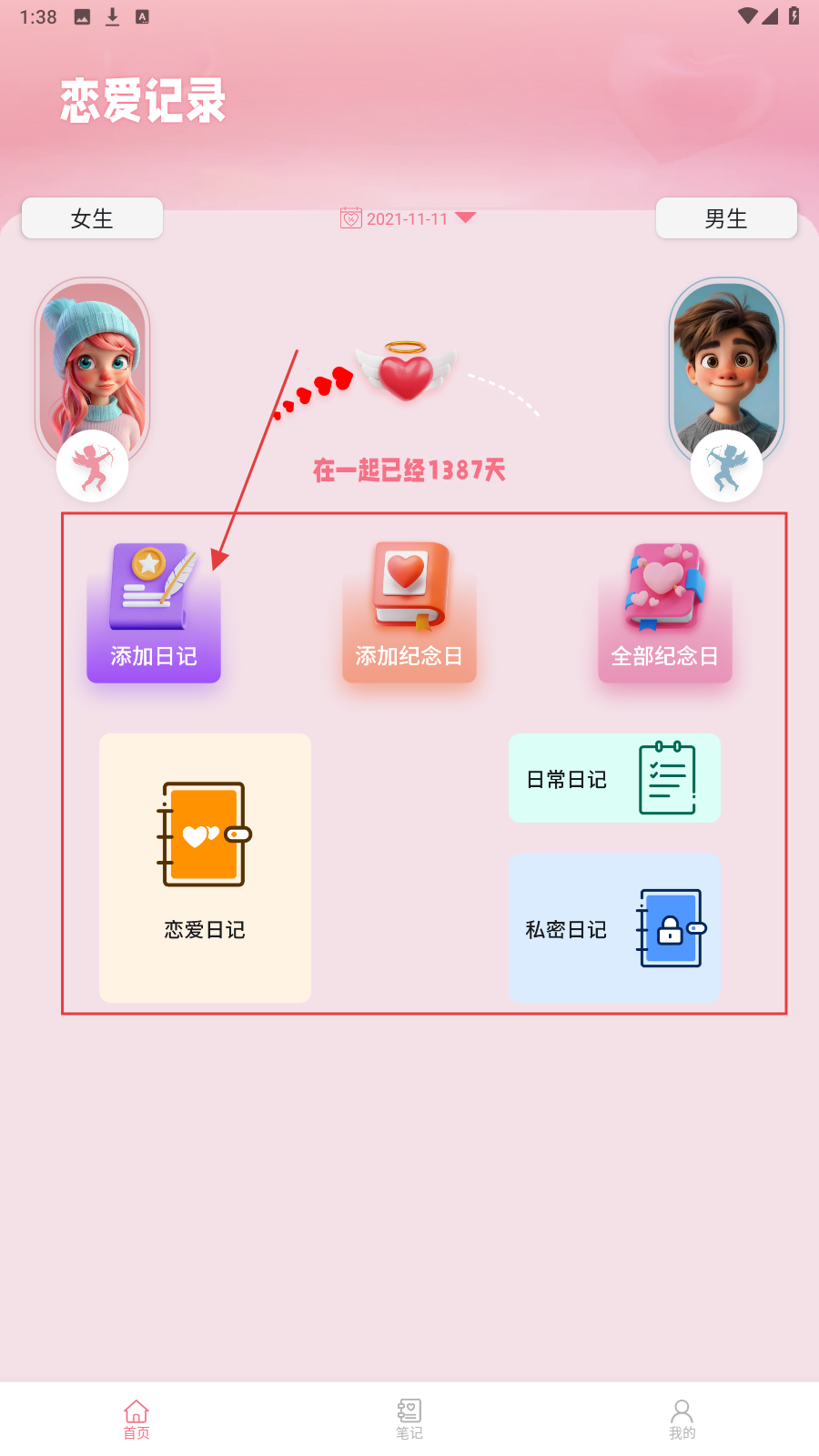Add a new anniversary via 添加纪念日
Viewport: 819px width, 1456px height.
409,612
